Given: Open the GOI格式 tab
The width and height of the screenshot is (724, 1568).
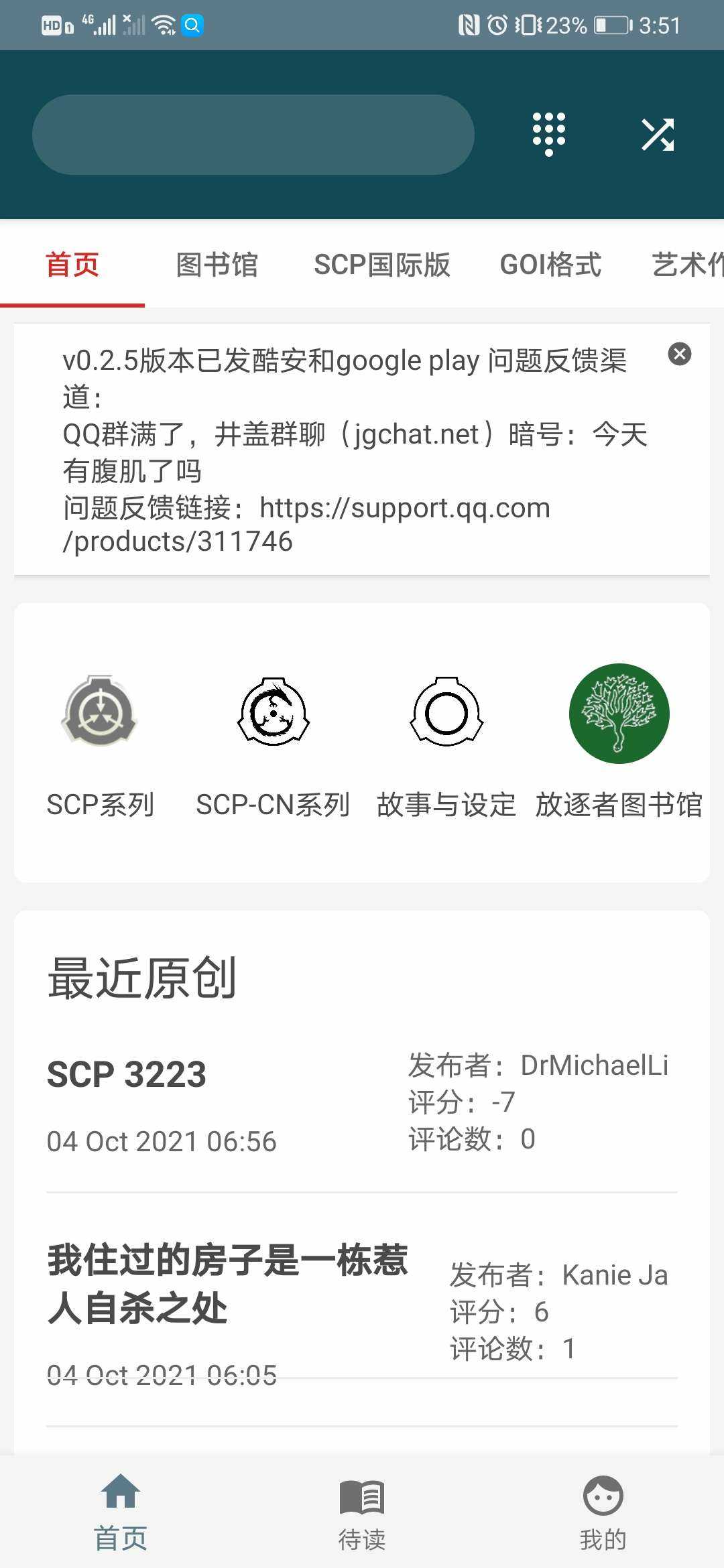Looking at the screenshot, I should [x=550, y=265].
